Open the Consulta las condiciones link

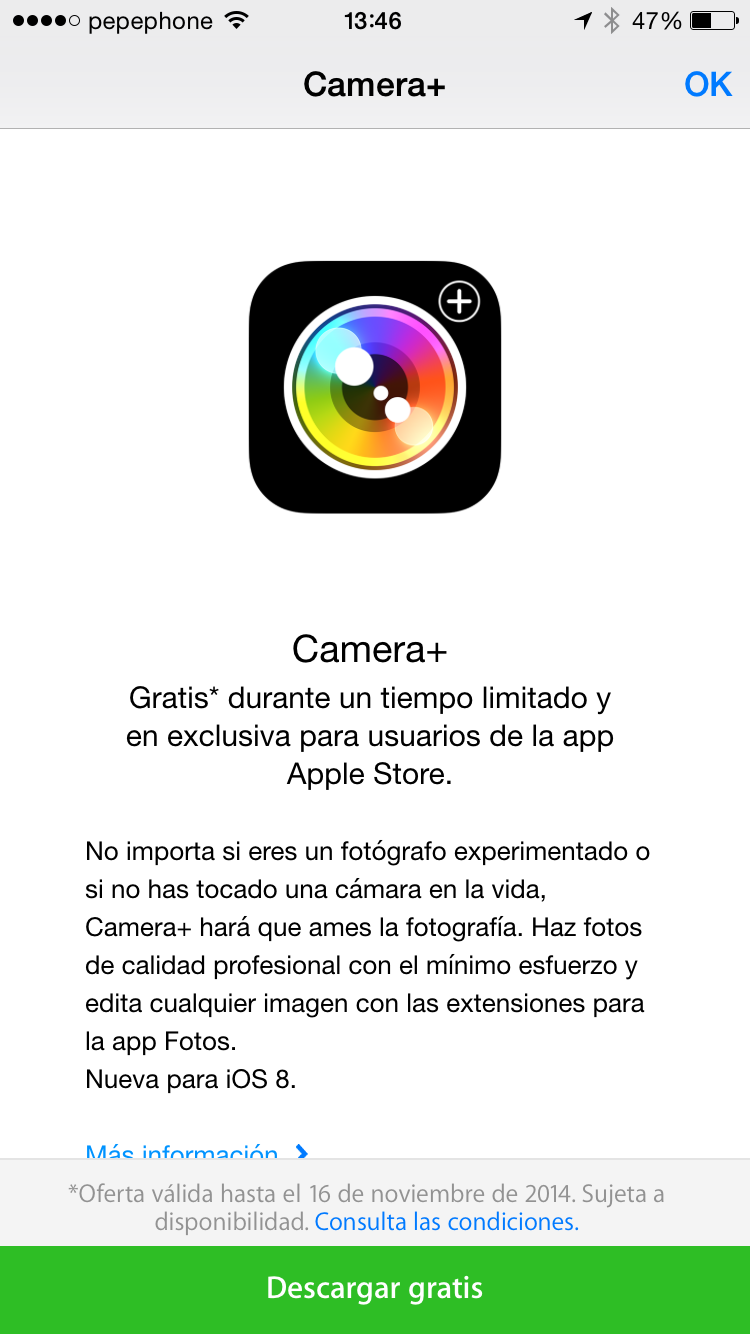point(446,1222)
